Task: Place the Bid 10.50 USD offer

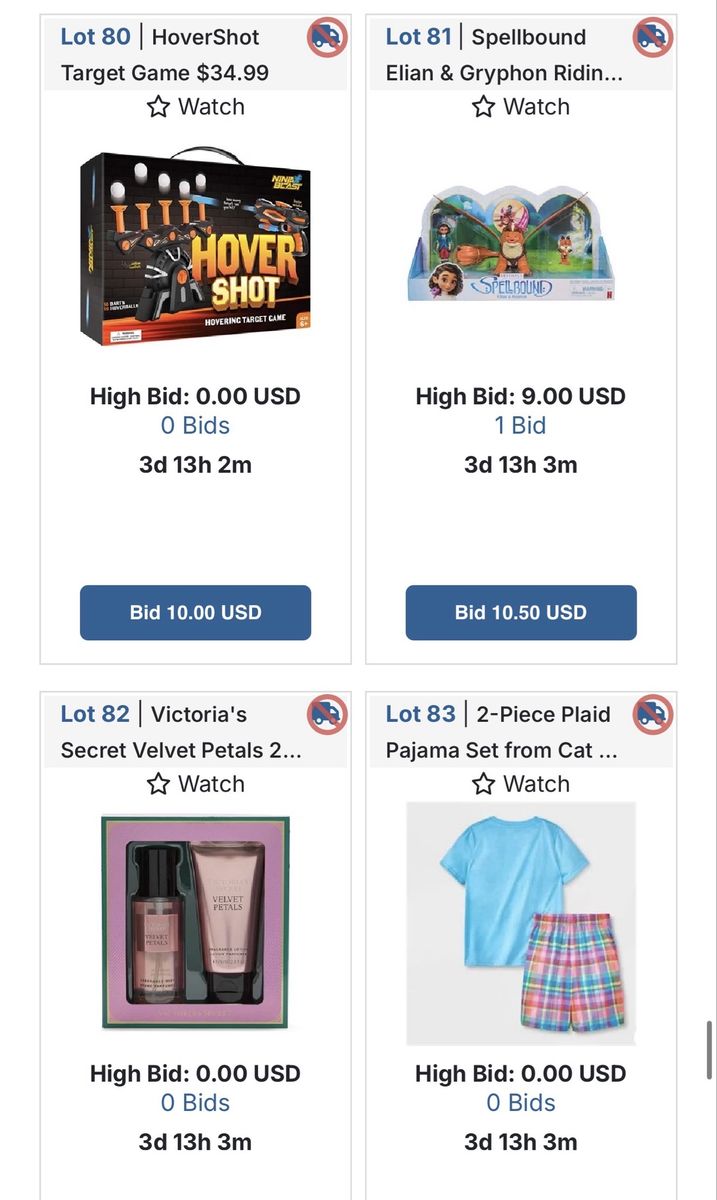Action: [x=521, y=612]
